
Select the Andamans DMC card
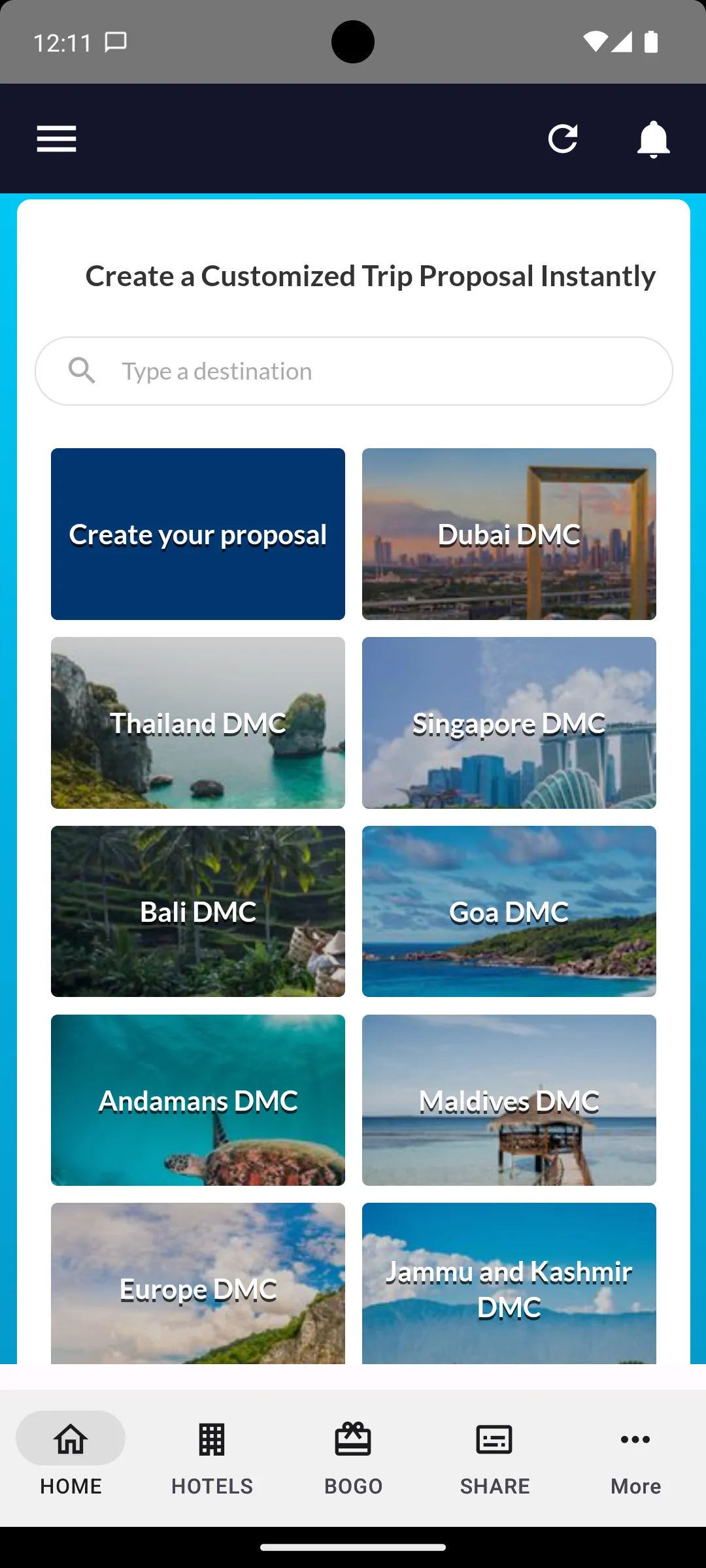(198, 1100)
